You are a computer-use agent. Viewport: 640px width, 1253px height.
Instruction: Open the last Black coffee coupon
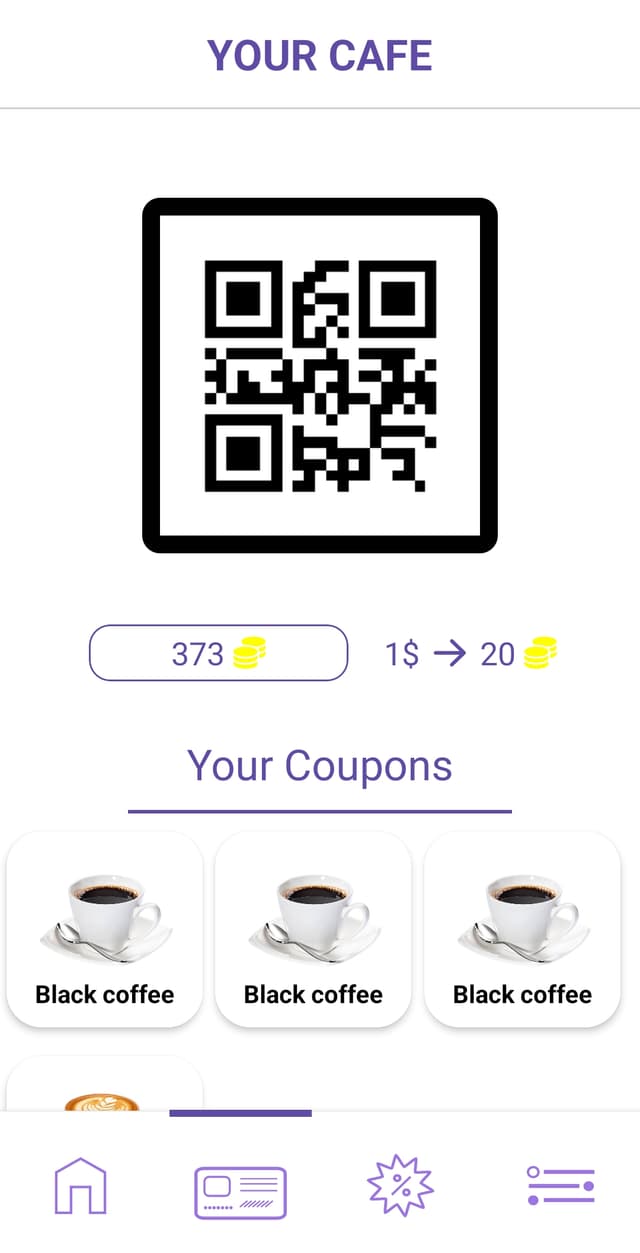[x=522, y=929]
